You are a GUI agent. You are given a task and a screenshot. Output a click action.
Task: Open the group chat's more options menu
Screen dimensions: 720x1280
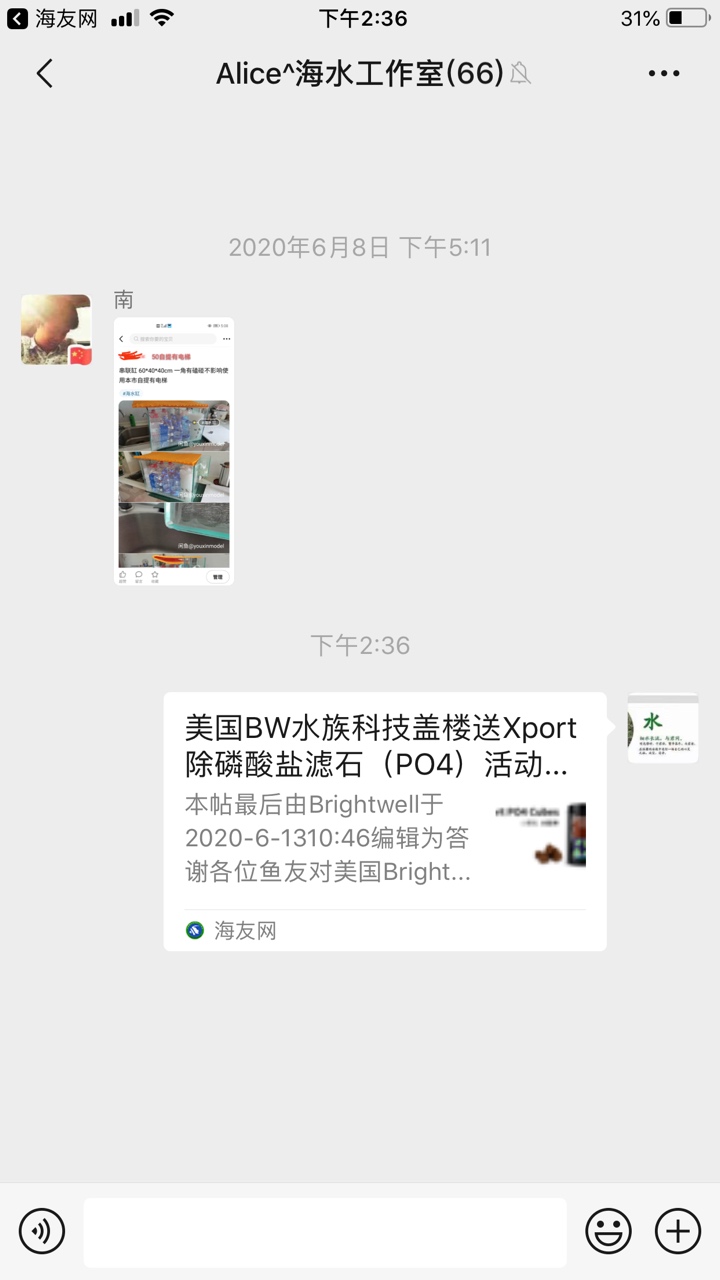point(664,73)
